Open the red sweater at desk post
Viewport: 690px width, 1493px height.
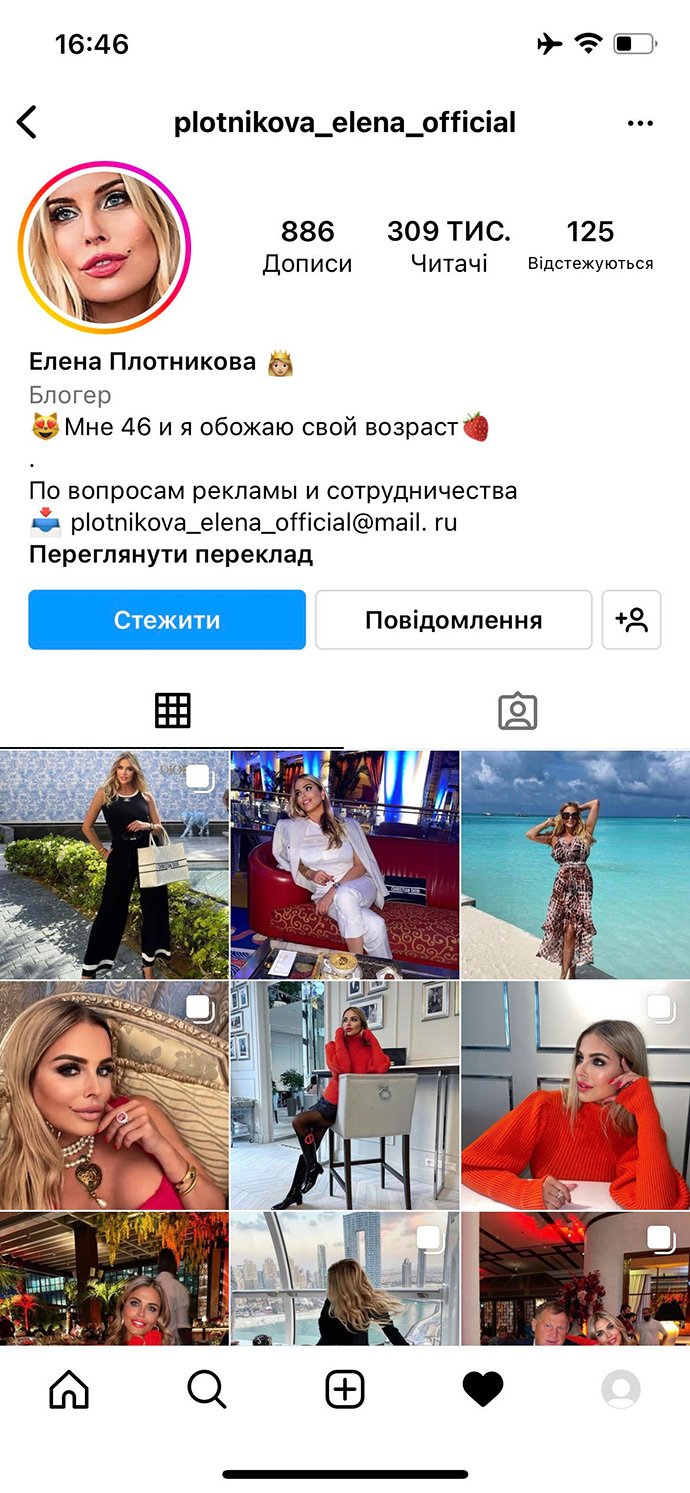click(x=575, y=1095)
